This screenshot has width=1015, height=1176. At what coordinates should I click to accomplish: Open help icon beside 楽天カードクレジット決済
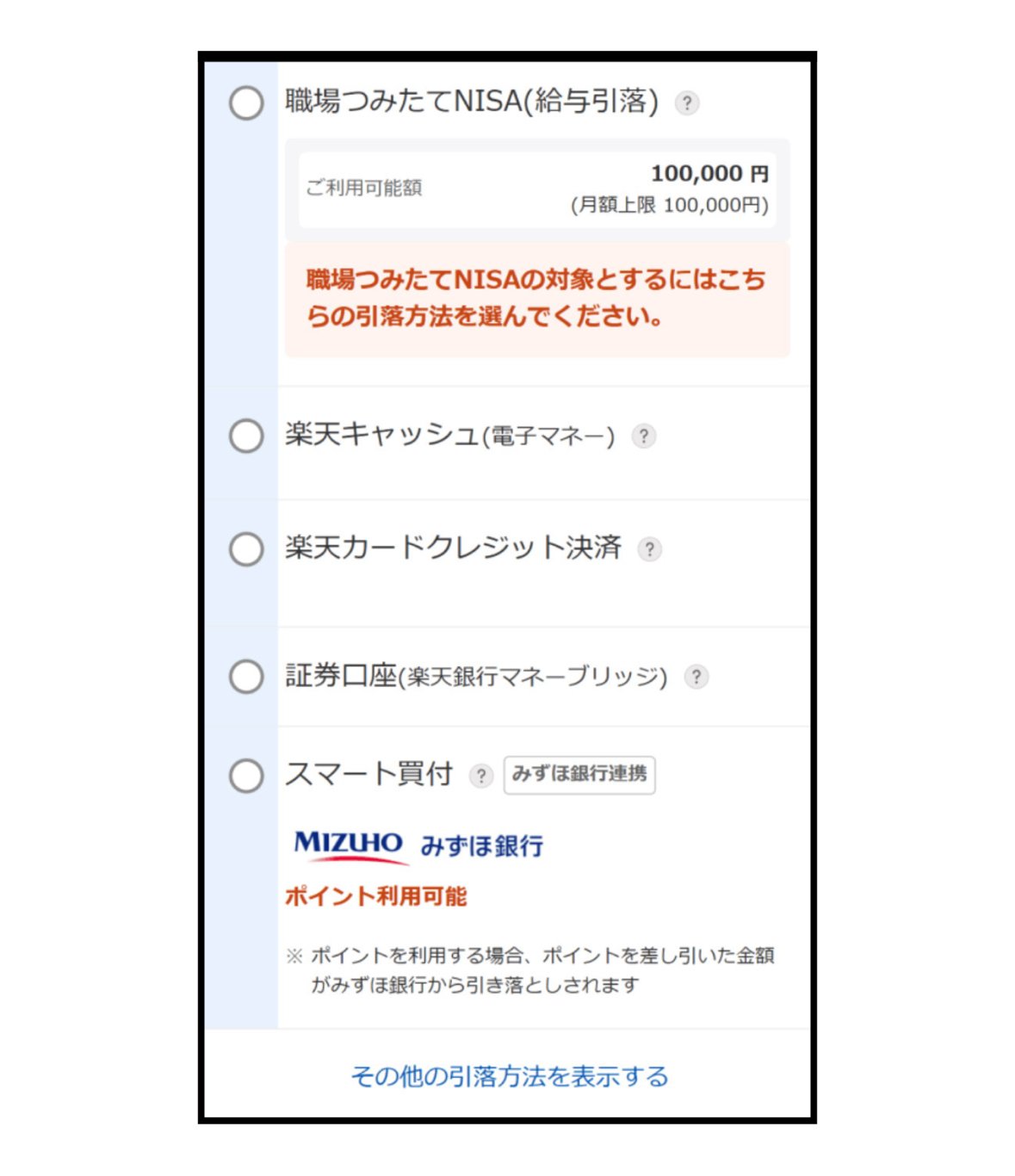tap(649, 548)
